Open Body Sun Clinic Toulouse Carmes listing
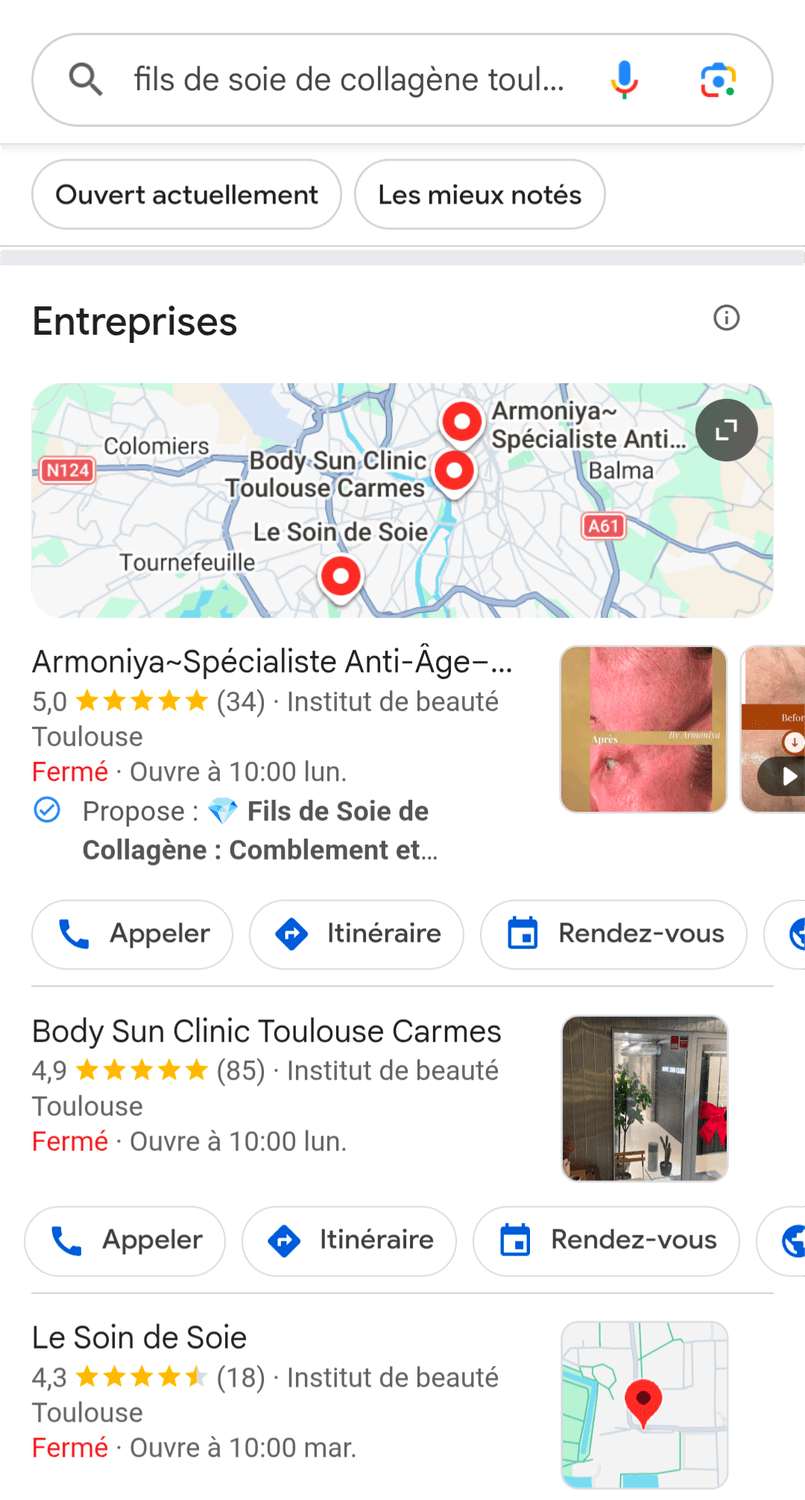 [266, 1031]
